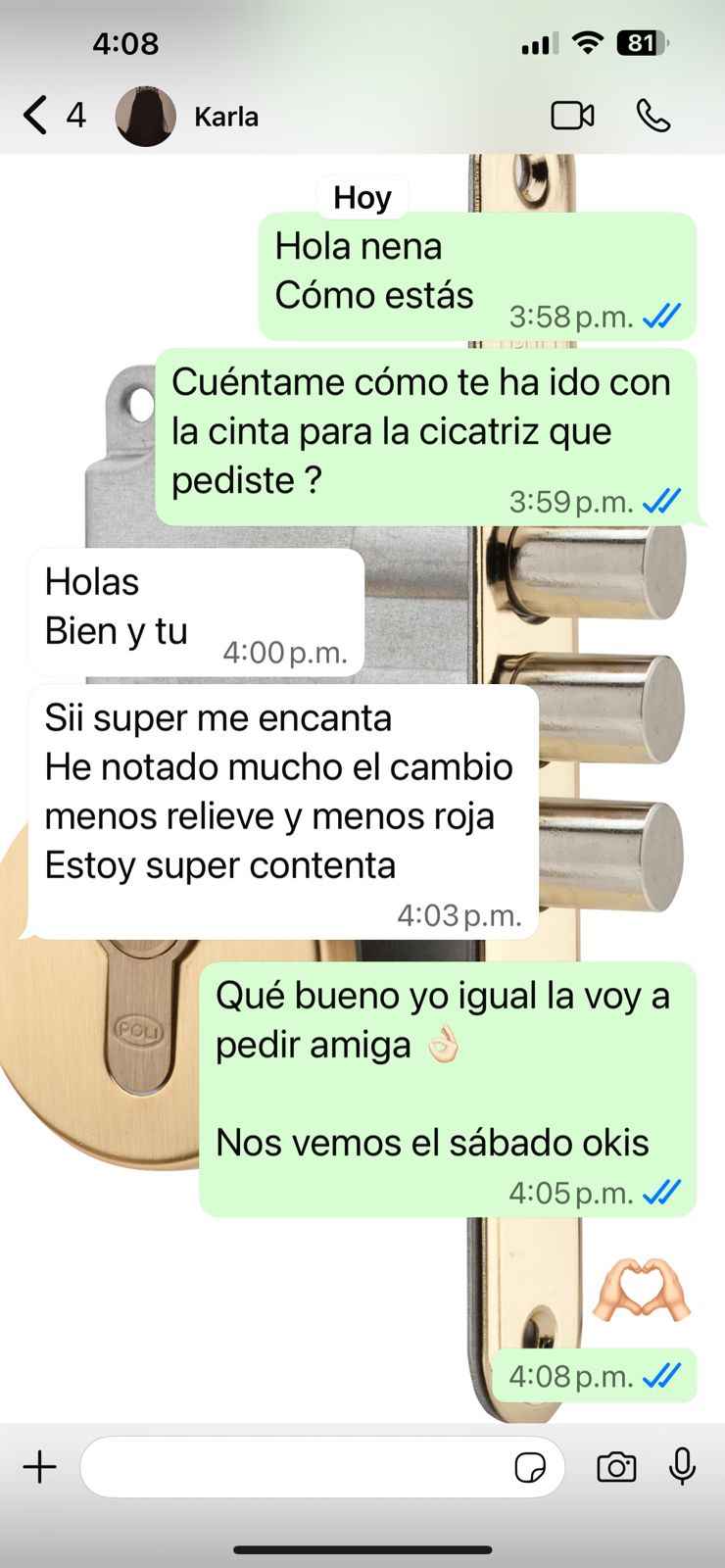Start a voice call with Karla
This screenshot has width=725, height=1568.
point(653,116)
